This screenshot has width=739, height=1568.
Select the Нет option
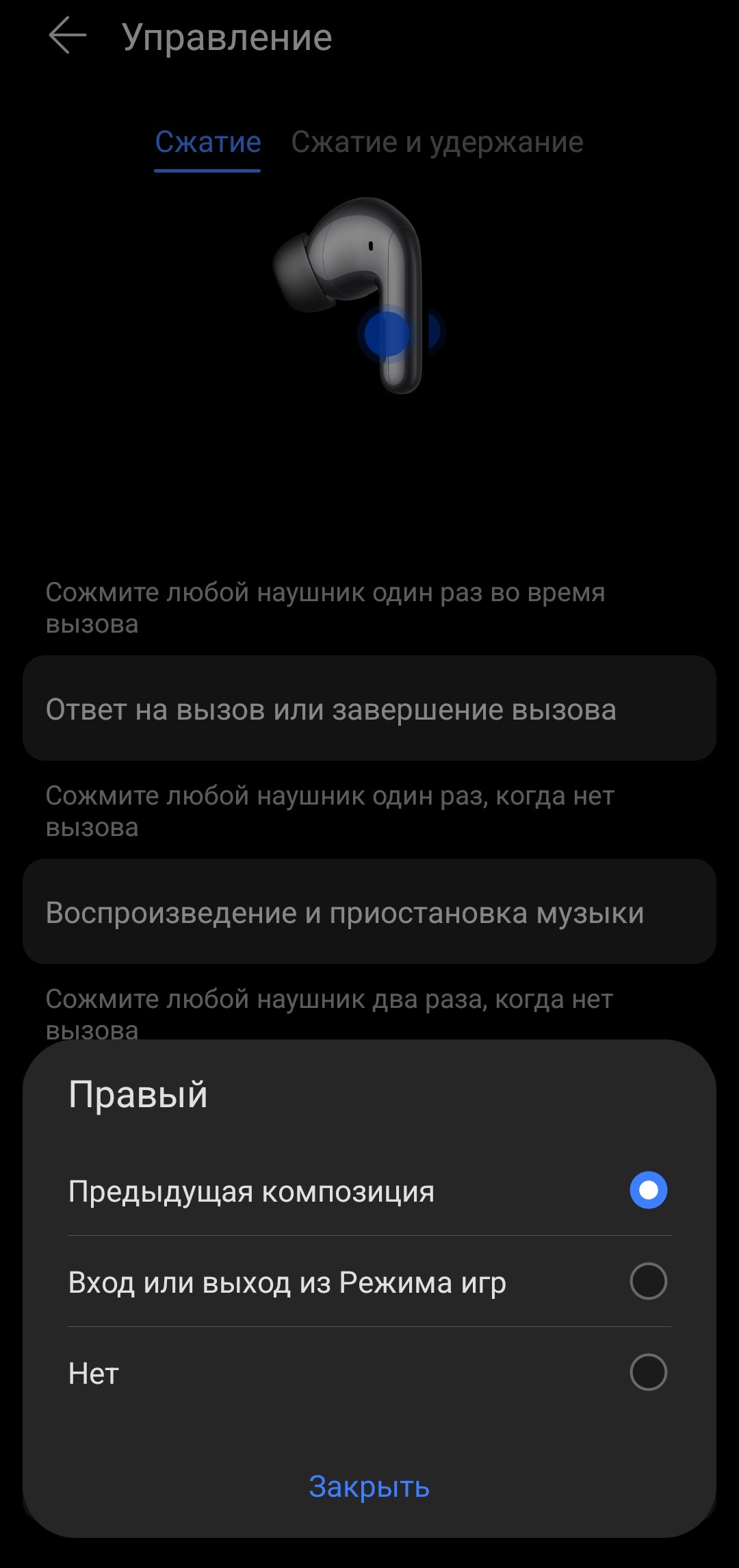647,1373
